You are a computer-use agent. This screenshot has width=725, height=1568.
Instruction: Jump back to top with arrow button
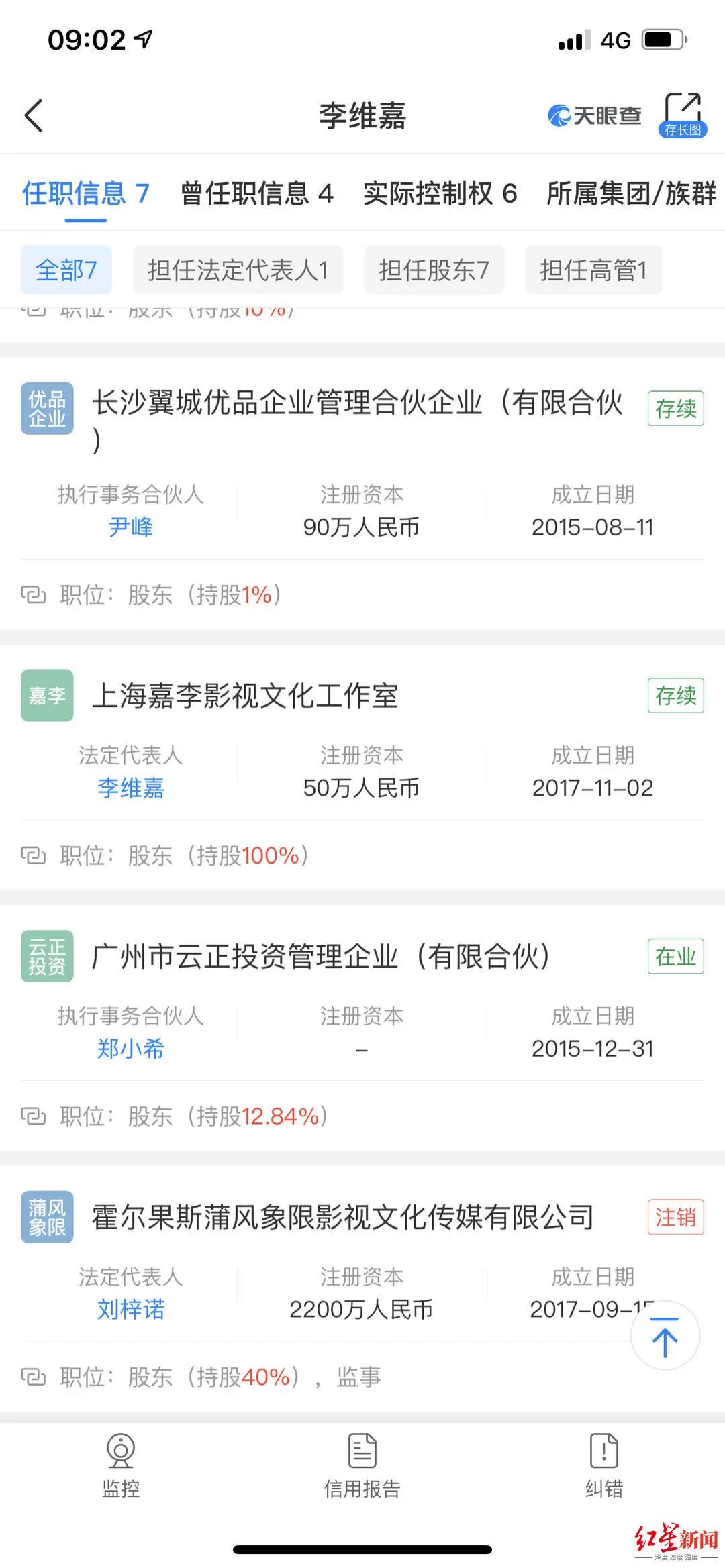(665, 1337)
